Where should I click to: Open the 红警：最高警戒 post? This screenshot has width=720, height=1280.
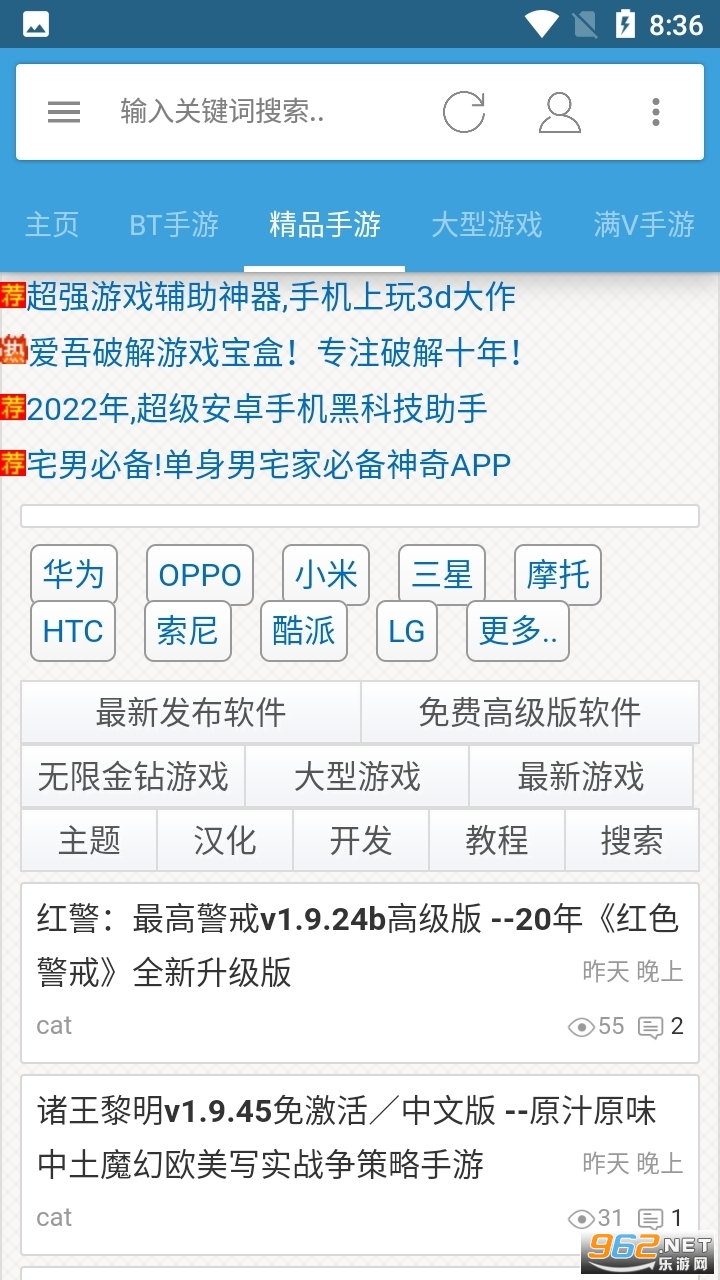click(x=358, y=945)
